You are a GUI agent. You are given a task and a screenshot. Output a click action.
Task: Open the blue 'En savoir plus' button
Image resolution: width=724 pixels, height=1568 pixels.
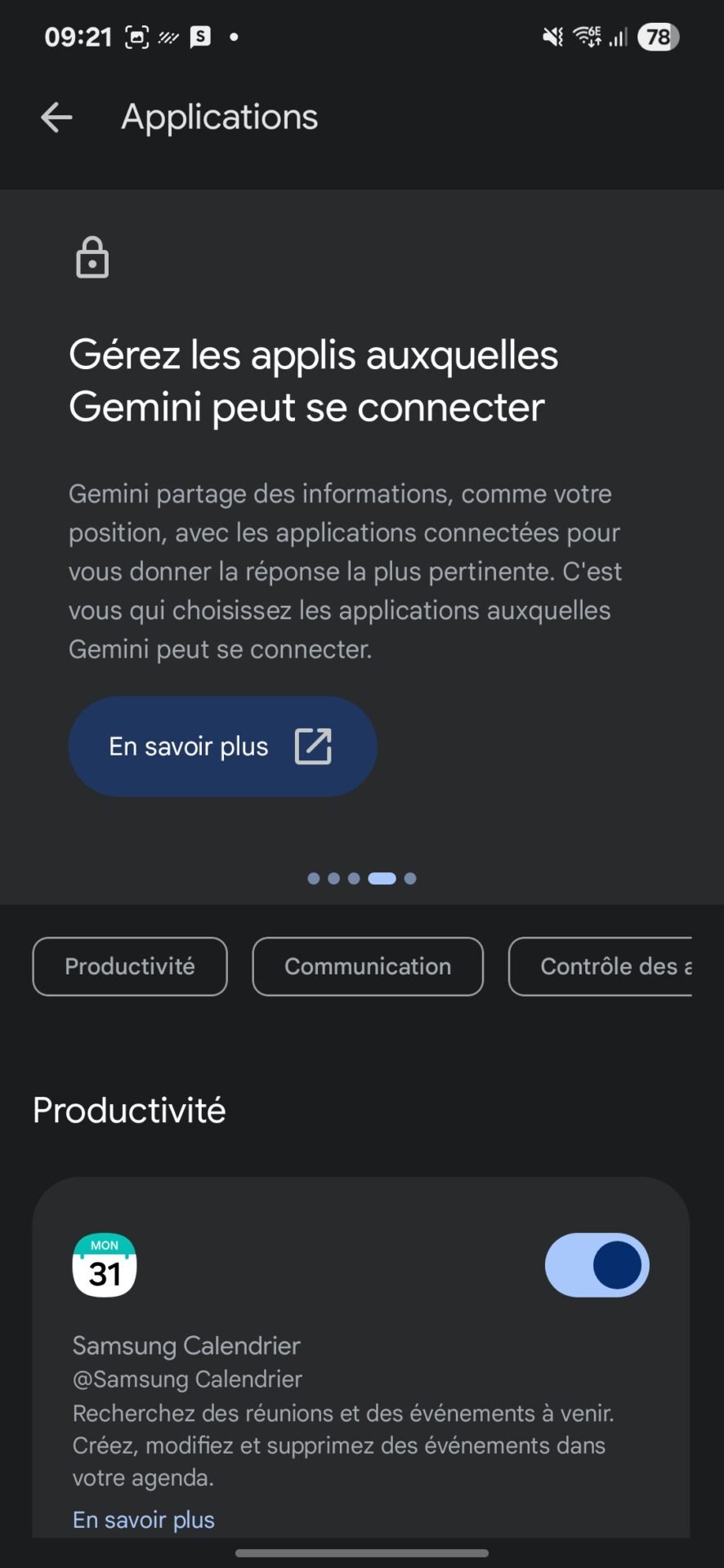[x=222, y=746]
